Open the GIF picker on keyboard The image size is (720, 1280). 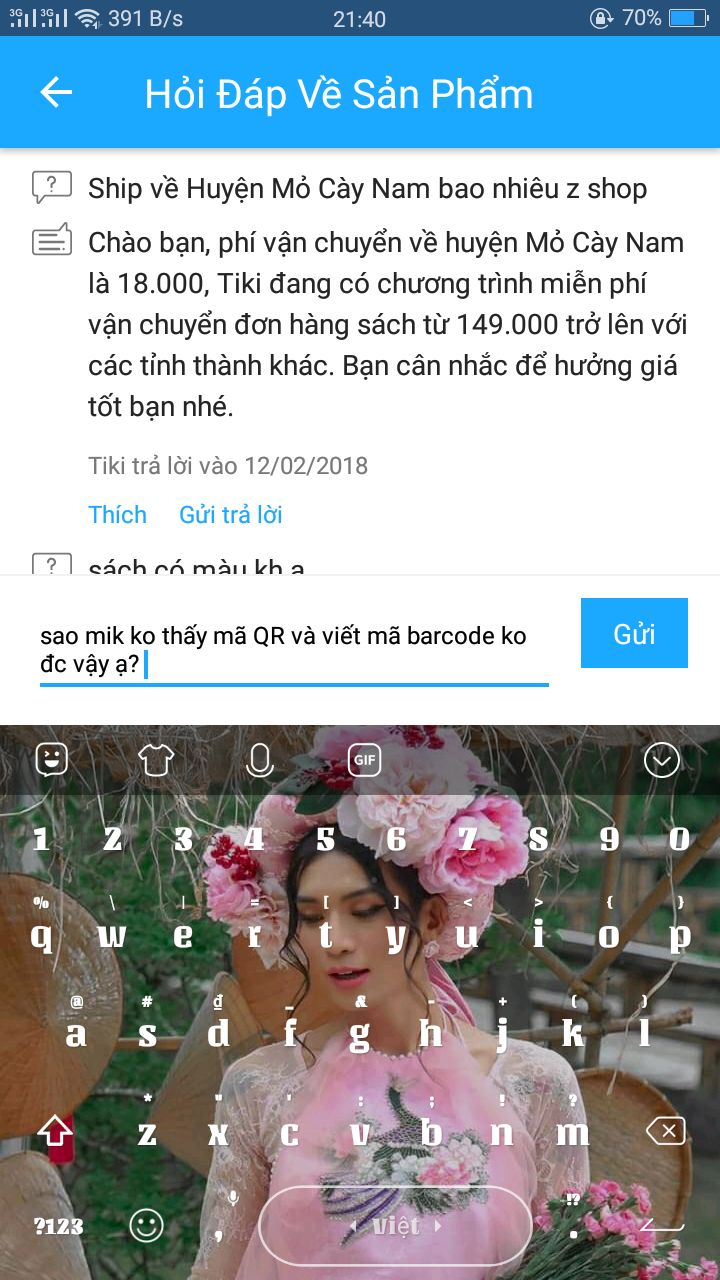click(x=364, y=760)
